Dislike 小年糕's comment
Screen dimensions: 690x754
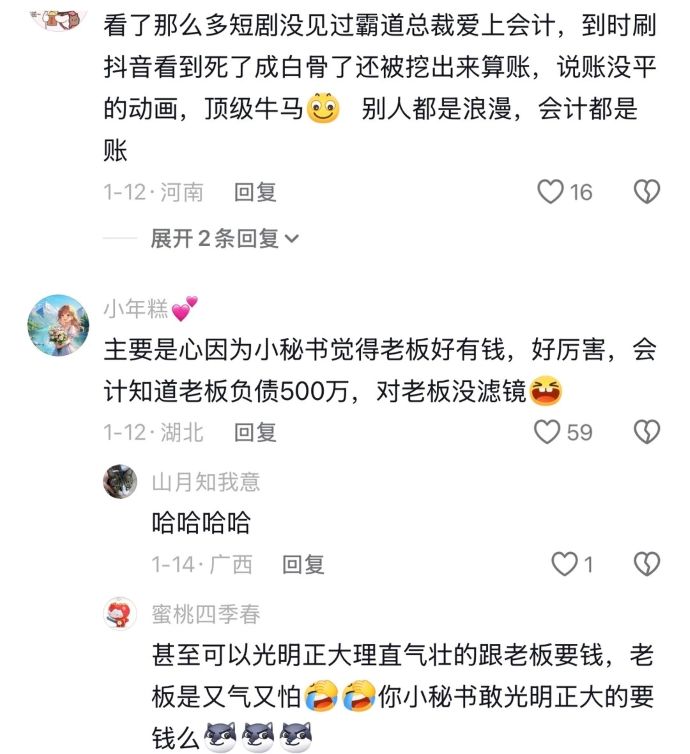point(648,432)
